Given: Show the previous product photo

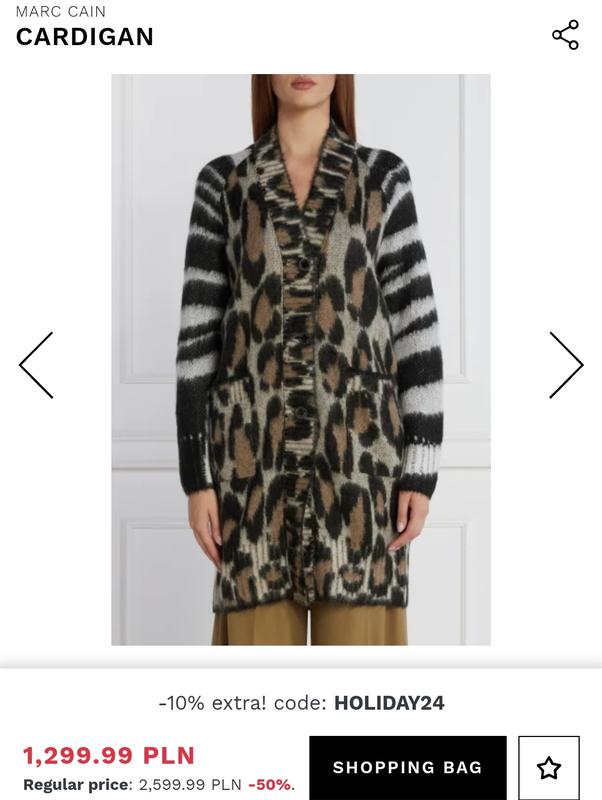Looking at the screenshot, I should point(36,365).
